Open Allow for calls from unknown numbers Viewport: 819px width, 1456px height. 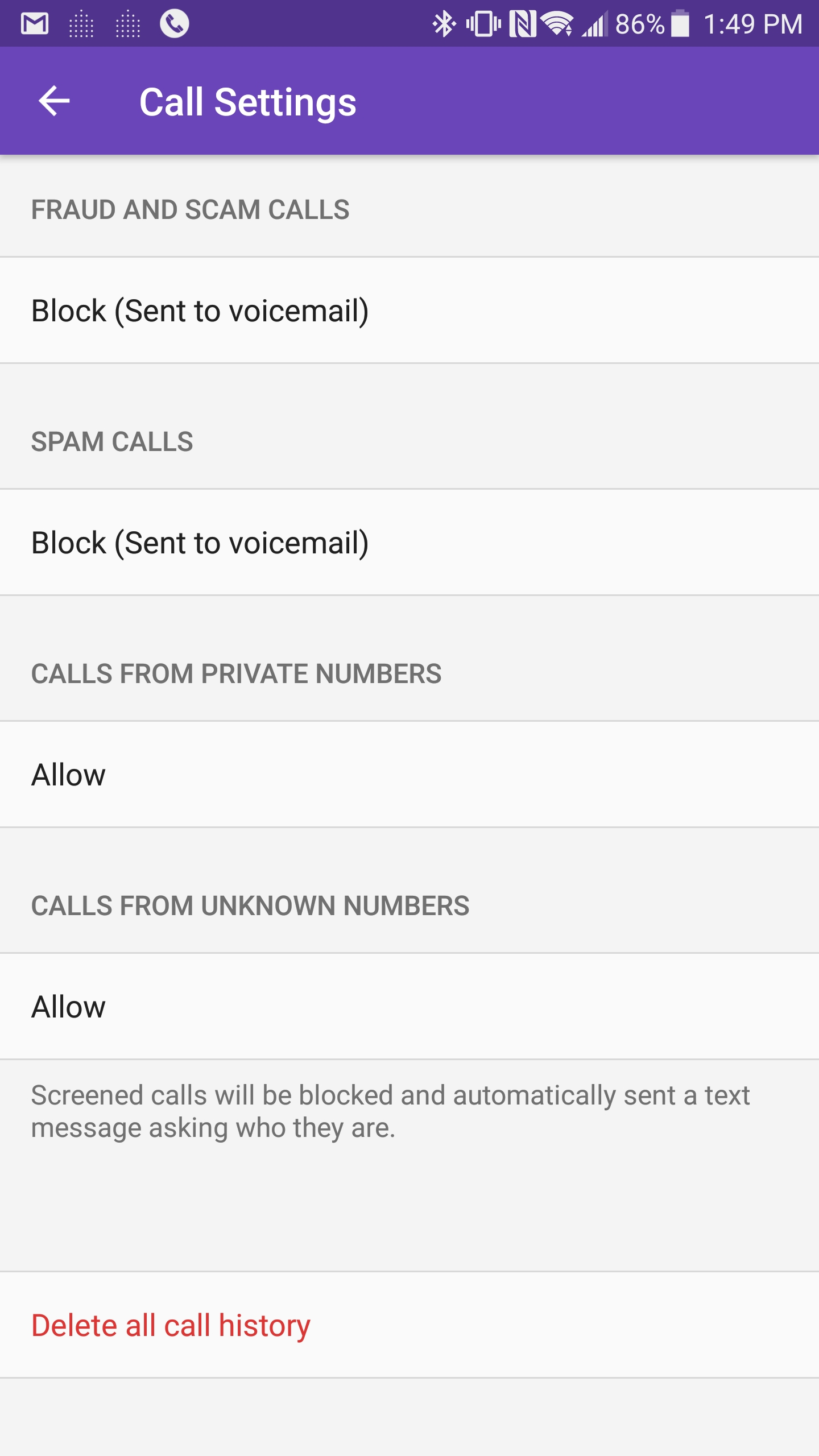(x=409, y=1006)
